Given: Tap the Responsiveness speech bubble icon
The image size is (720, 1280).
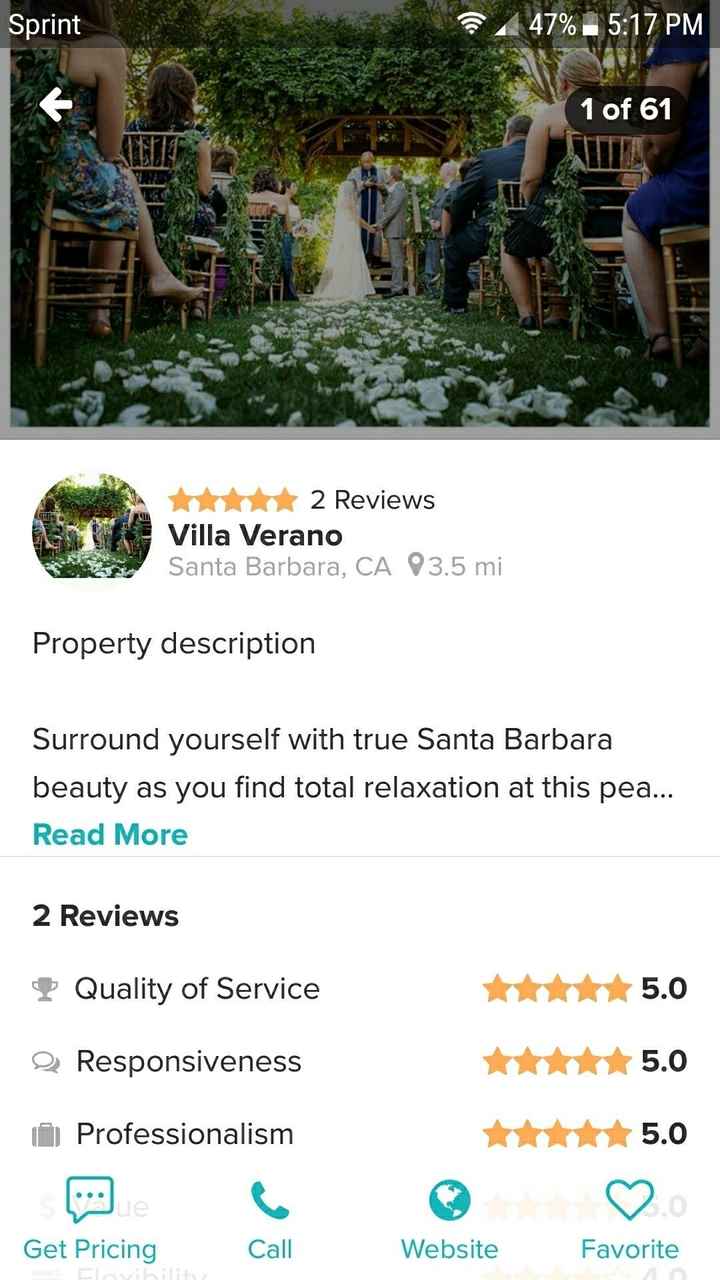Looking at the screenshot, I should click(46, 1061).
